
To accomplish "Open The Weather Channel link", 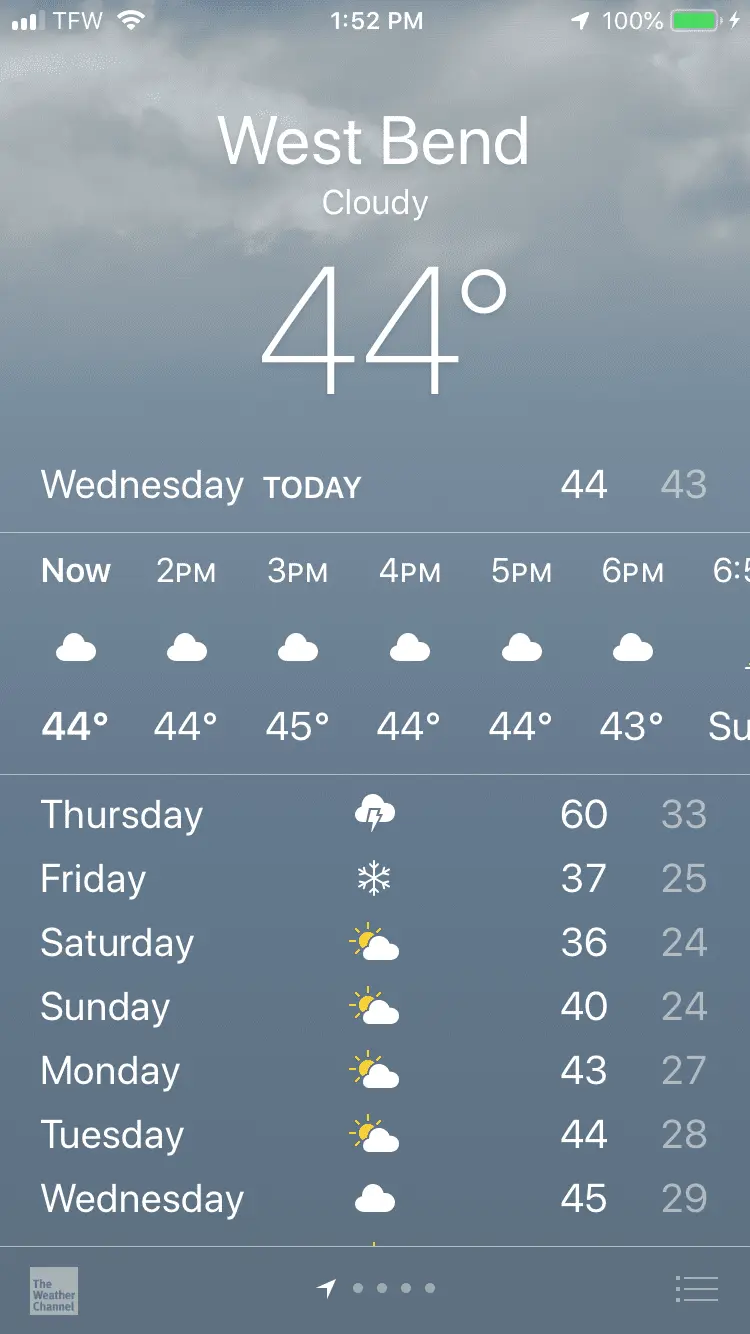I will pos(54,1290).
